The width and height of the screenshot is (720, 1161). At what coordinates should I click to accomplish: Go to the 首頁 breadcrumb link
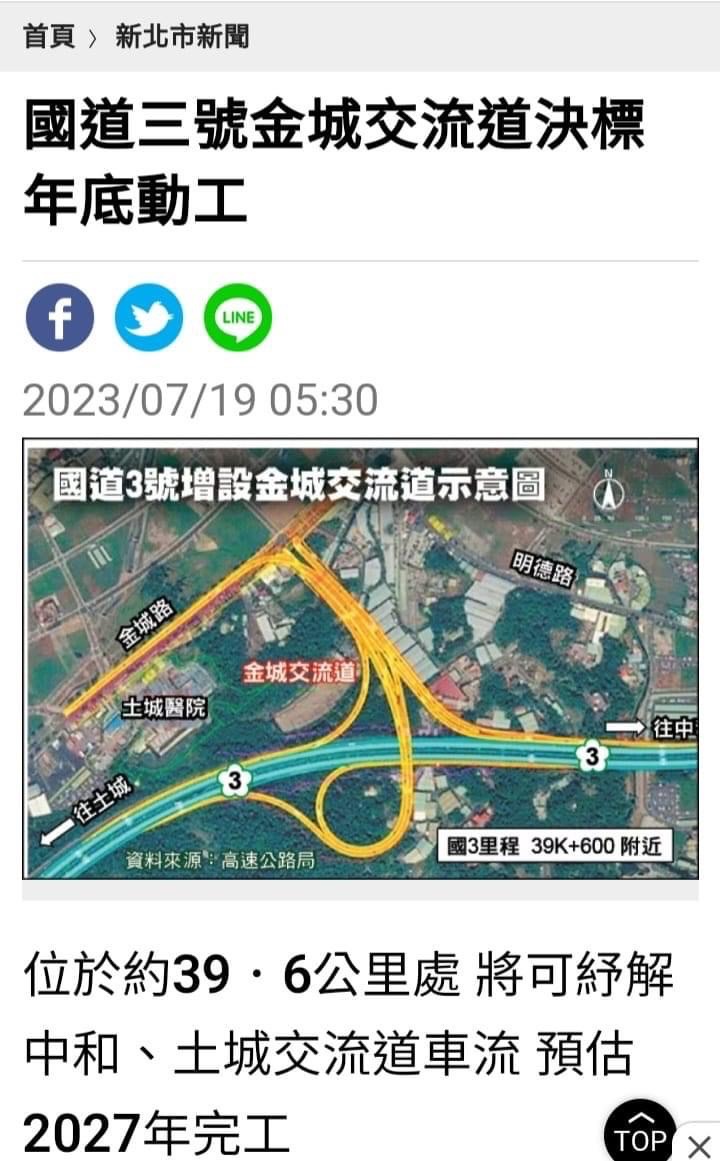[x=49, y=38]
